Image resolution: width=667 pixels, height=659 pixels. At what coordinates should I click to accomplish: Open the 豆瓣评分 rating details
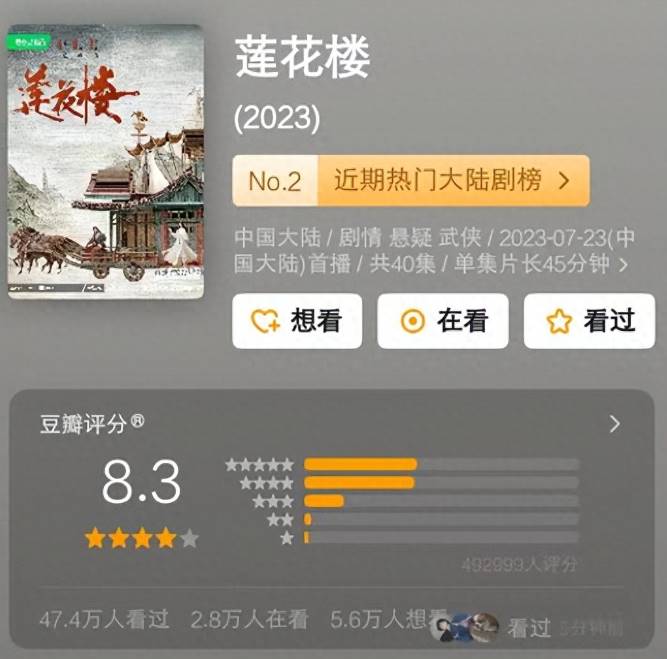pos(614,424)
